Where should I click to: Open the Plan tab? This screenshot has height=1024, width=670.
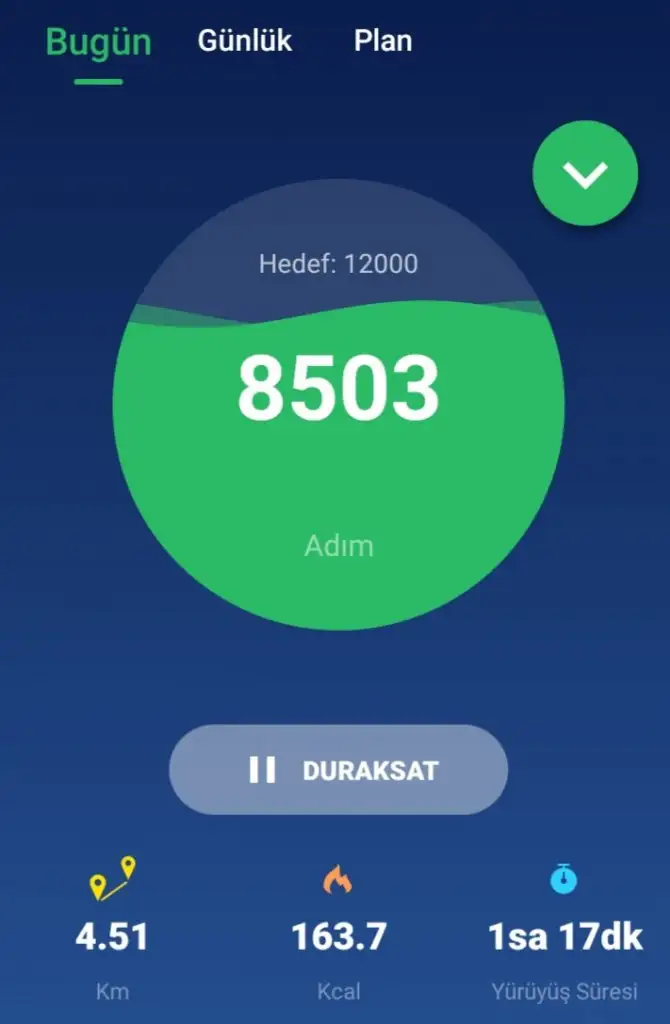pos(382,41)
